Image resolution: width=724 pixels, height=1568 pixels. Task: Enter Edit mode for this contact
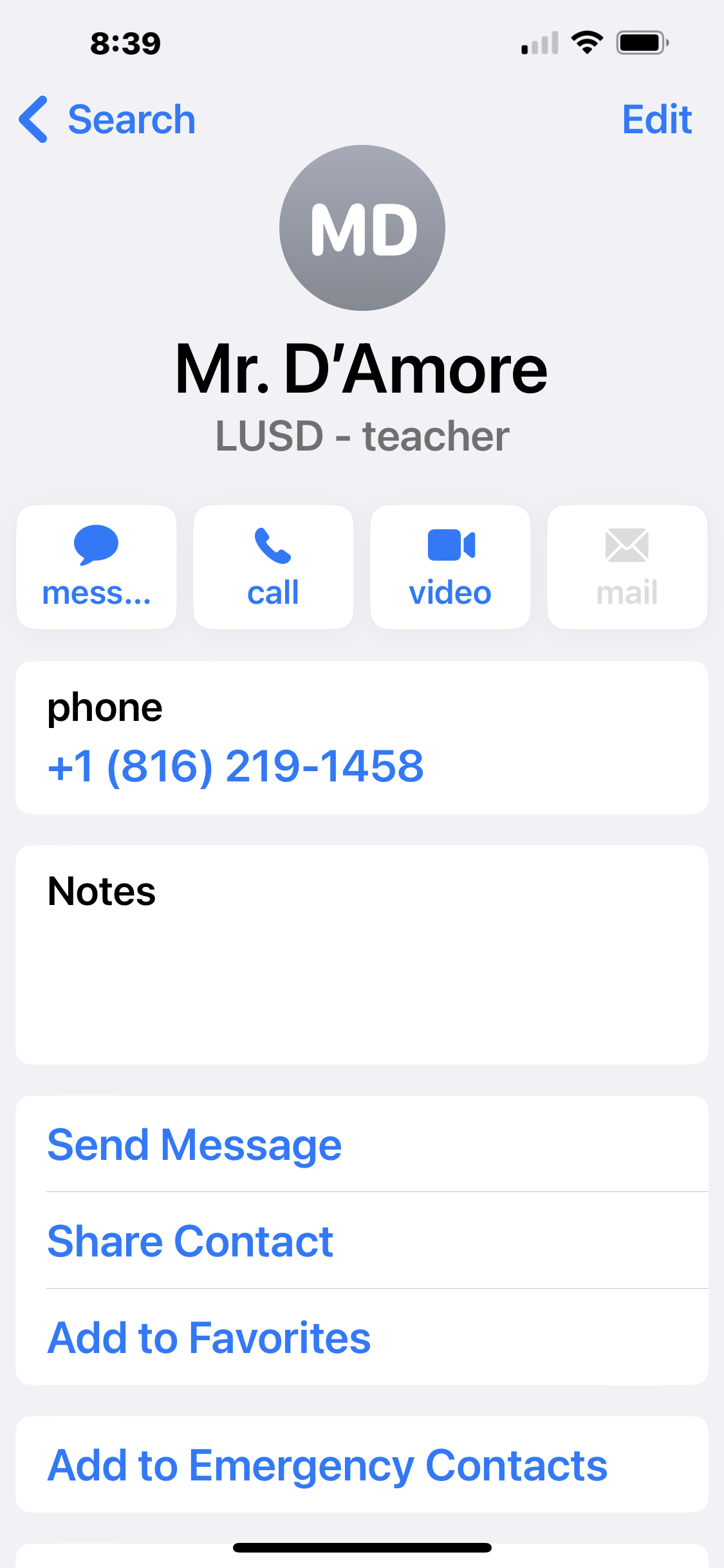tap(656, 120)
